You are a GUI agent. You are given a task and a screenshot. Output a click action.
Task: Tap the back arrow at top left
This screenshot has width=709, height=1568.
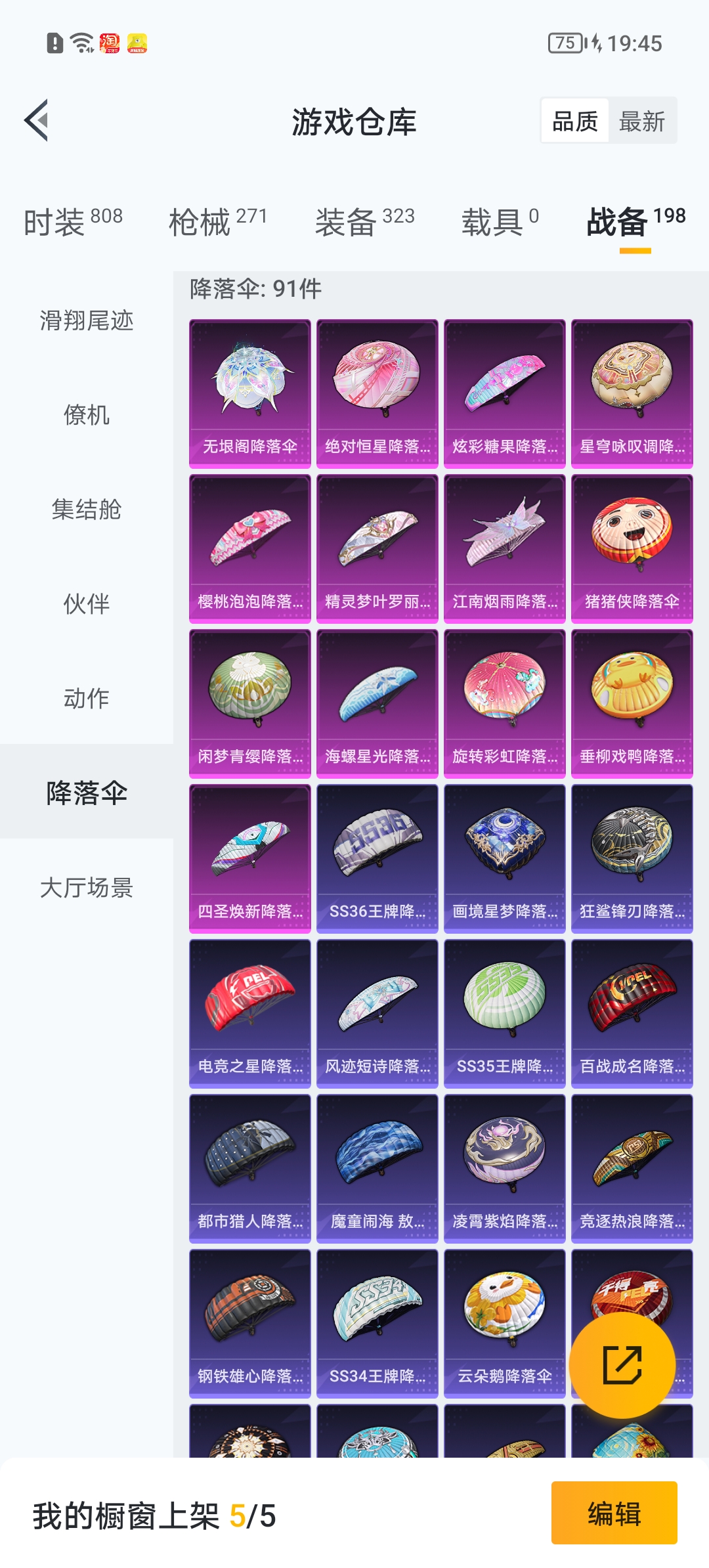tap(37, 120)
